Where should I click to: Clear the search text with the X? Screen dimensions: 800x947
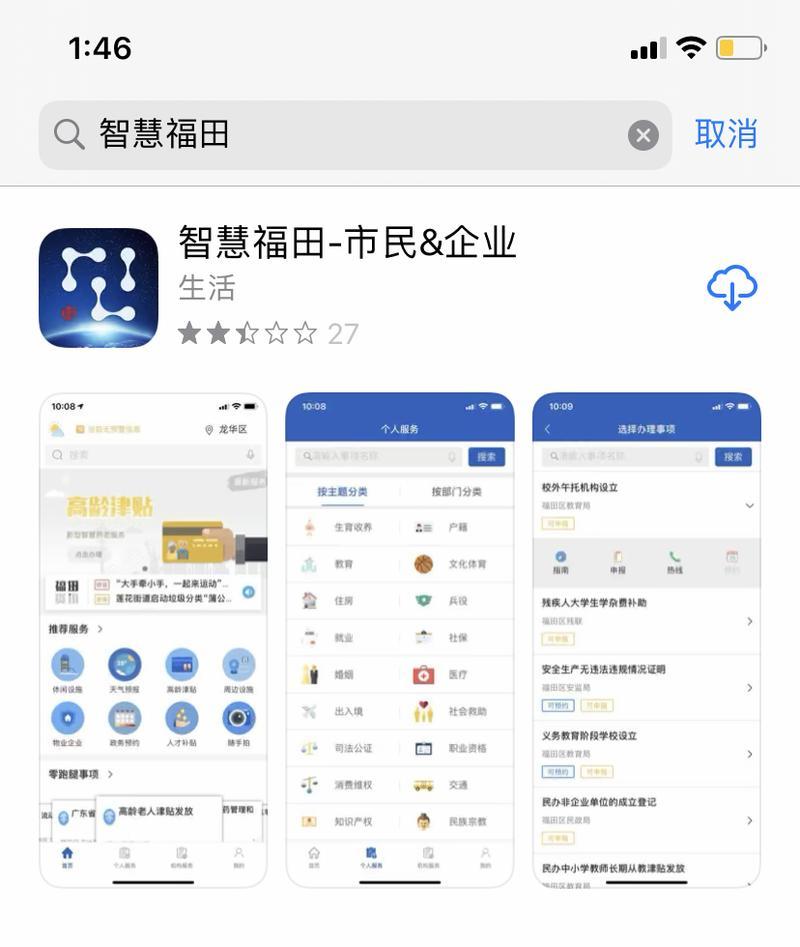tap(643, 135)
